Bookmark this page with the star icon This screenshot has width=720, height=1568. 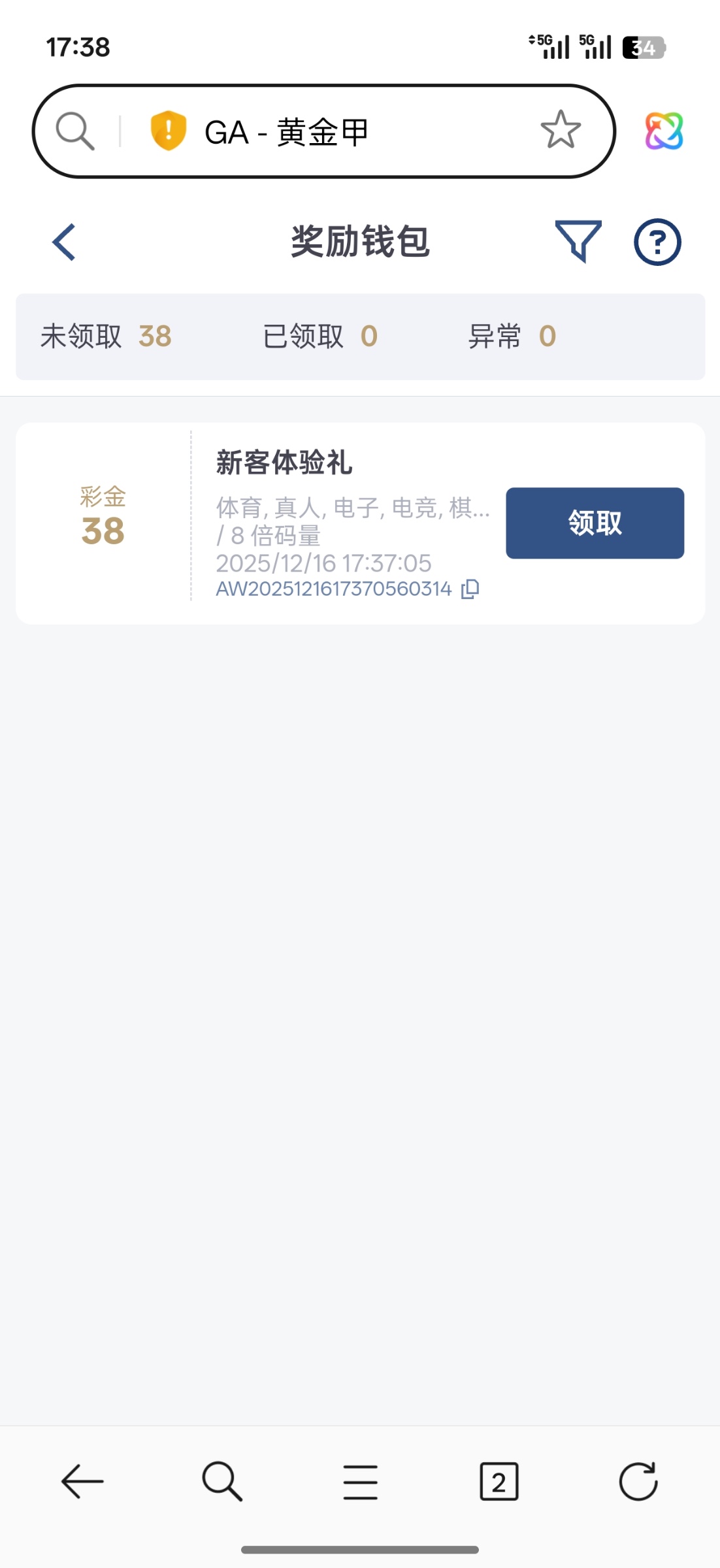coord(561,129)
